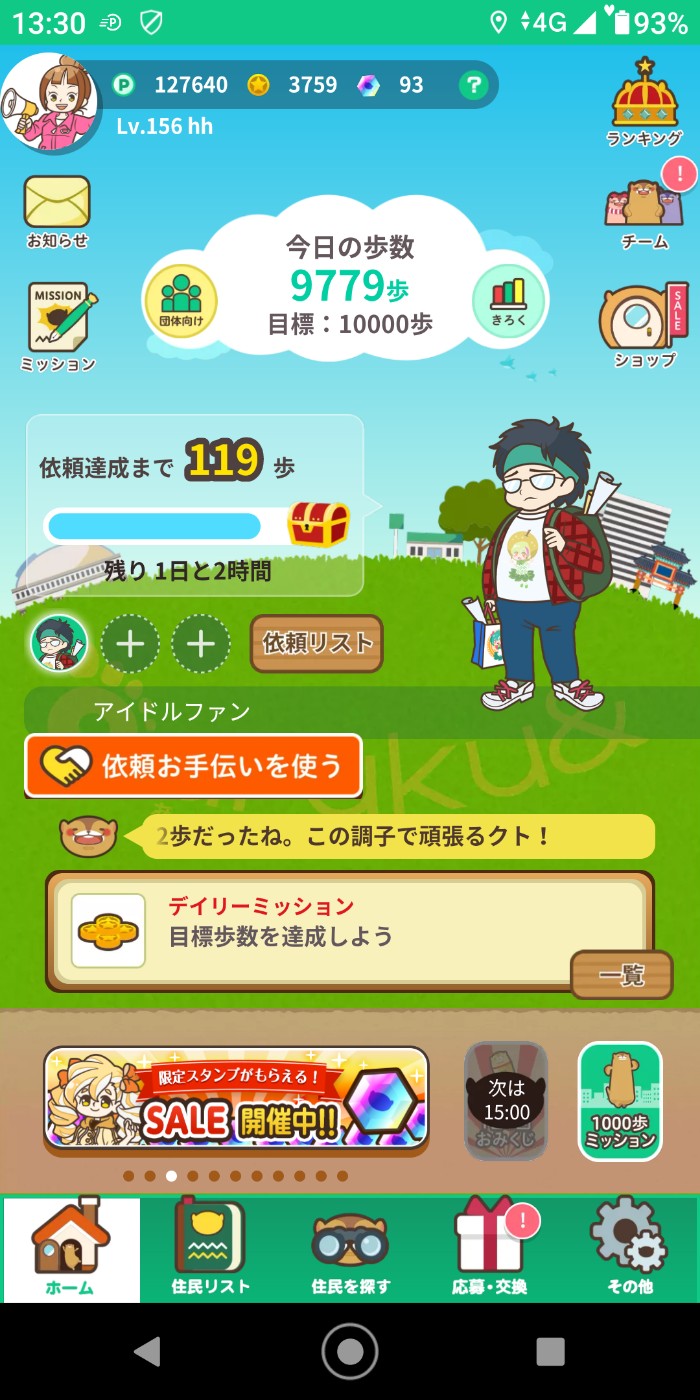Open the ミッション notepad

coord(58,327)
